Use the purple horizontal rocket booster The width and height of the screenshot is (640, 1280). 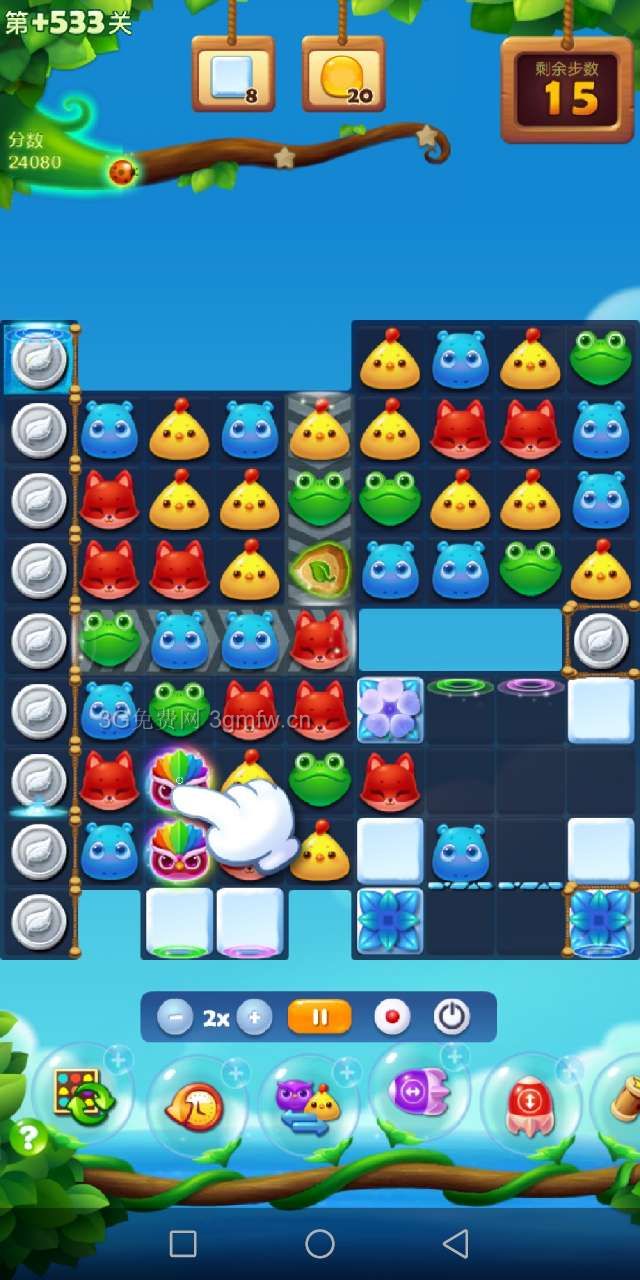(x=418, y=1091)
